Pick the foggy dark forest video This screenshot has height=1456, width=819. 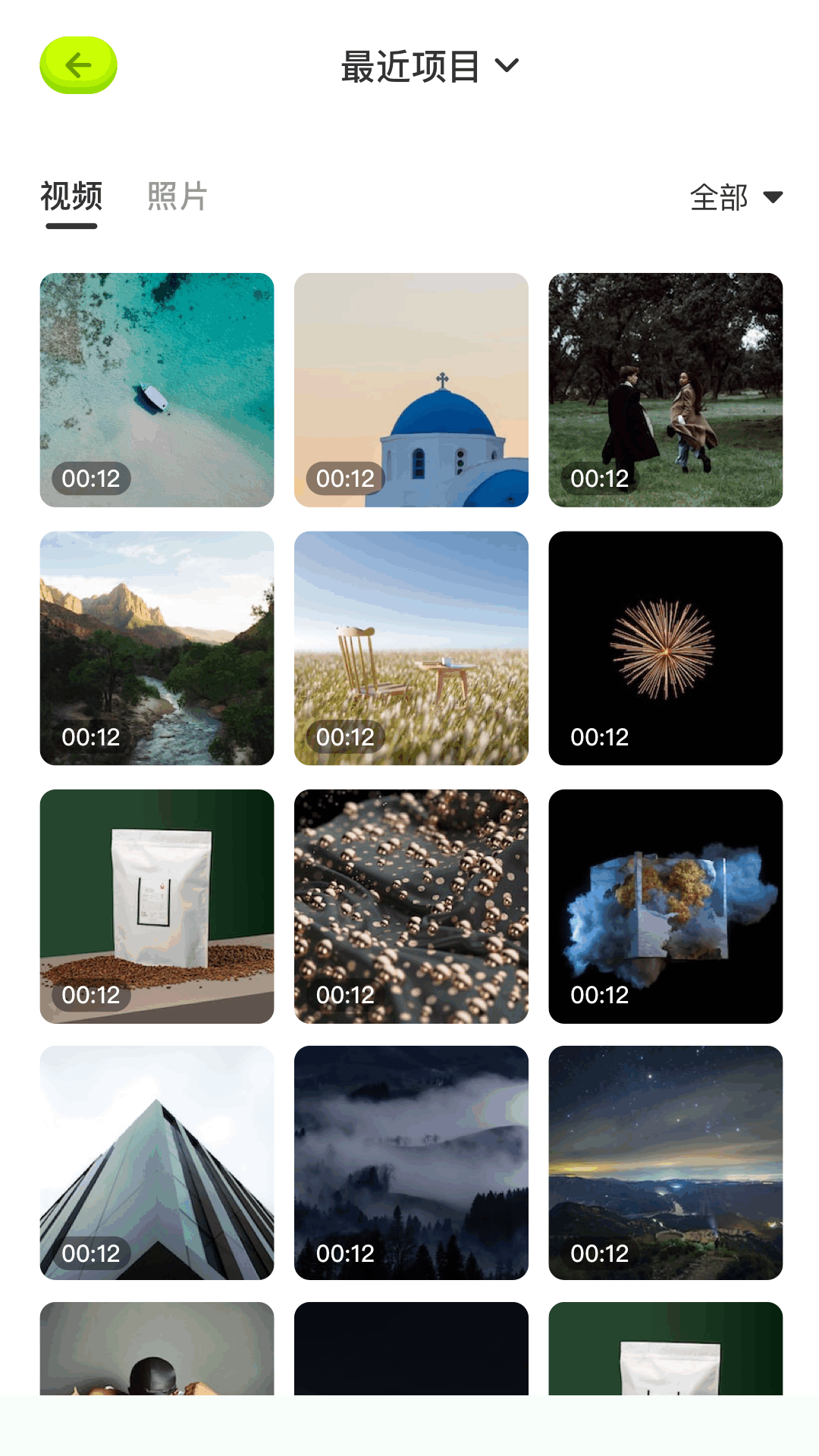(x=411, y=1163)
